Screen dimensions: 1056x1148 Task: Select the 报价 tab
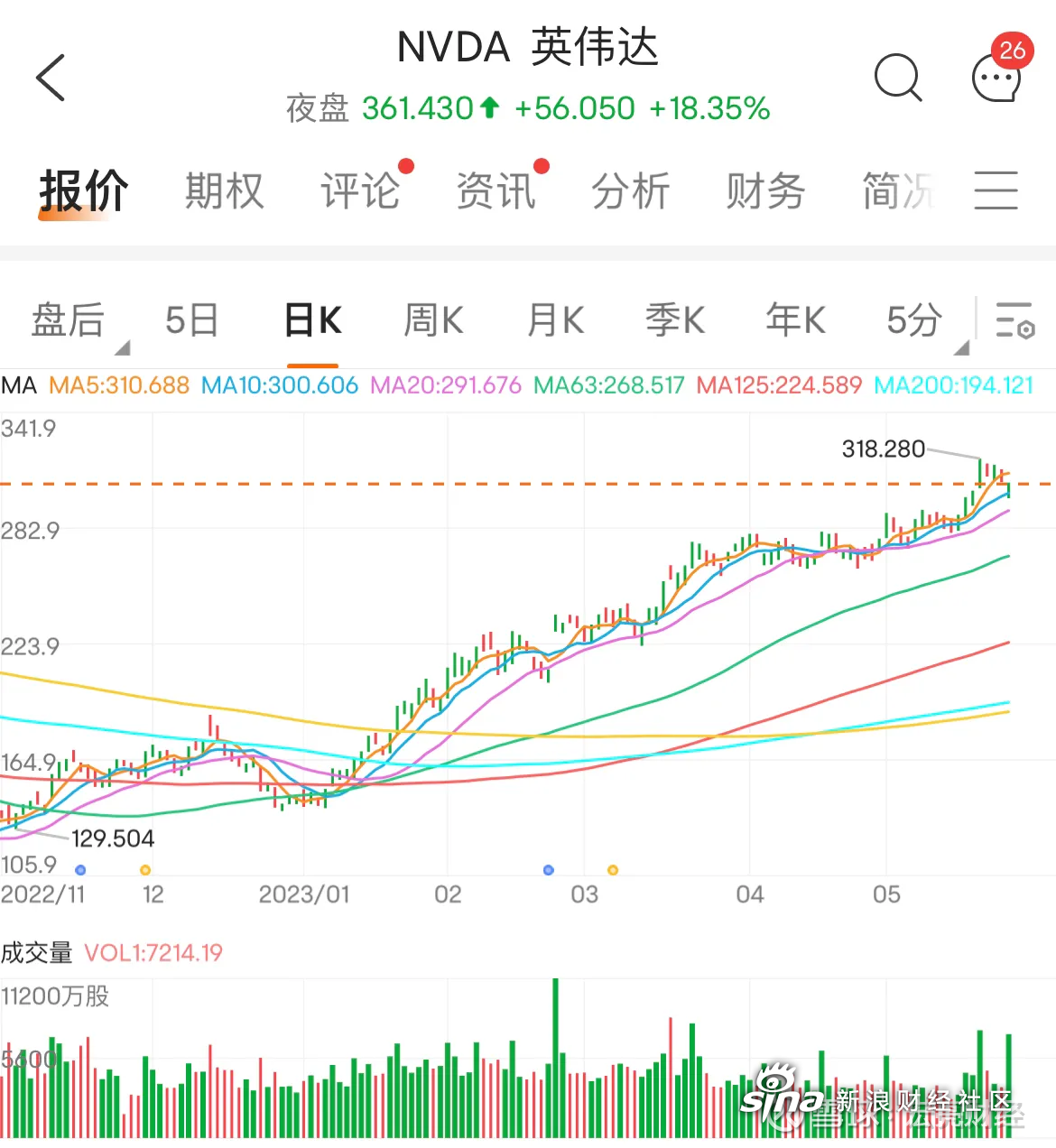[83, 191]
